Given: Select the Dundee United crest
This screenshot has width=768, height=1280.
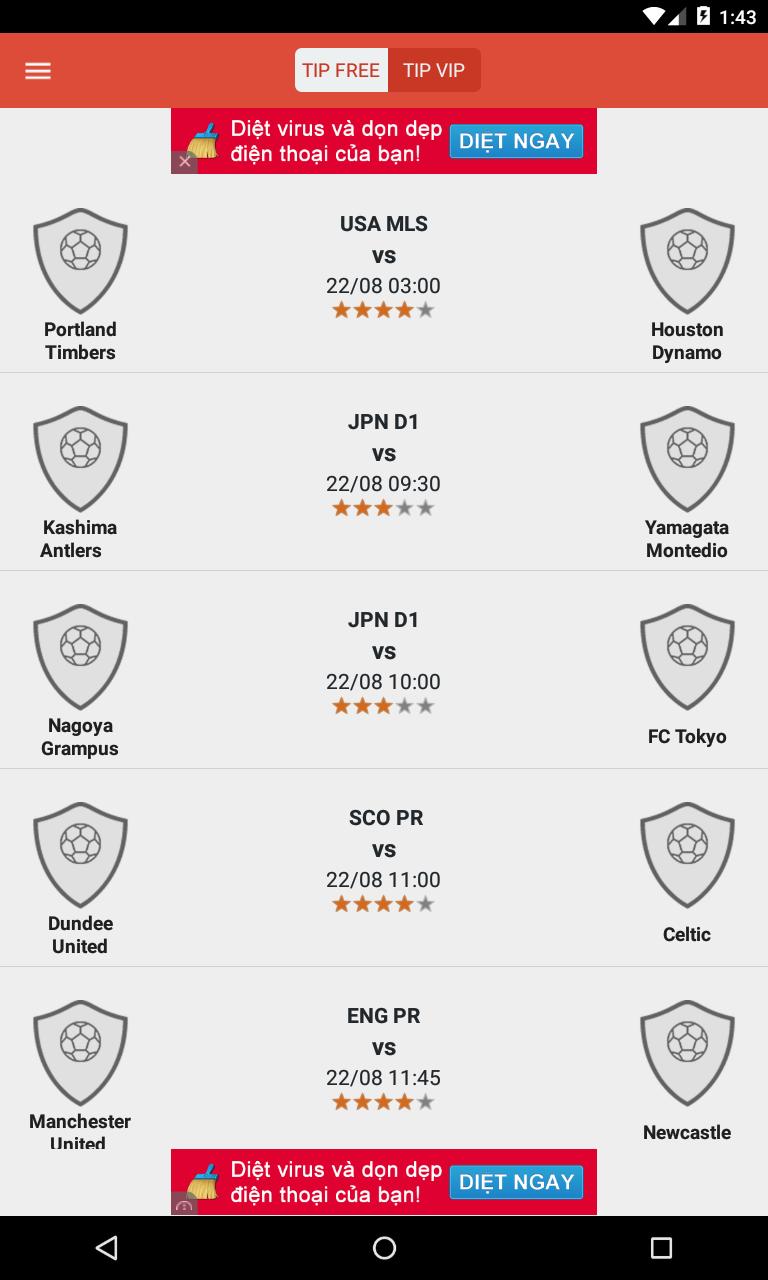Looking at the screenshot, I should (x=80, y=854).
